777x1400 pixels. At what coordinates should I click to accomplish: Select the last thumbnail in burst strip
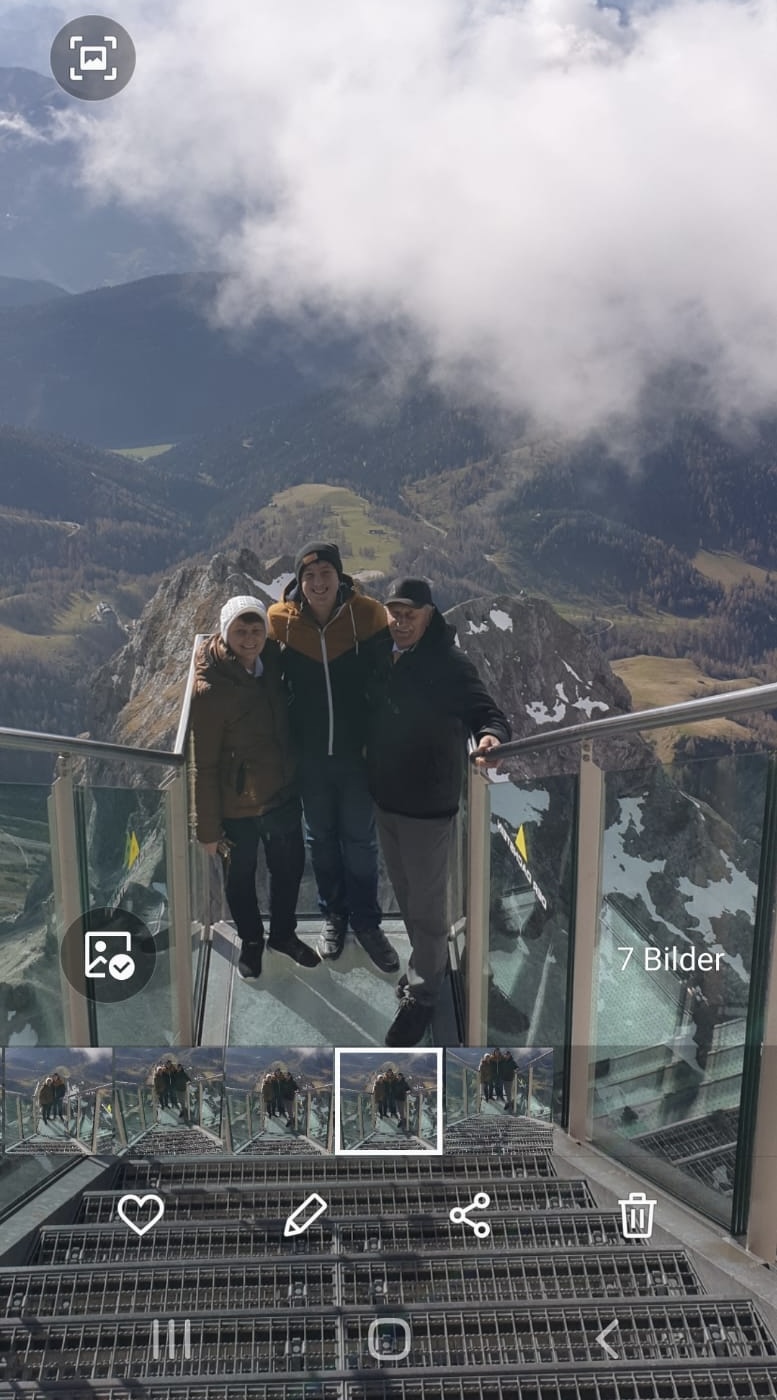click(499, 1101)
